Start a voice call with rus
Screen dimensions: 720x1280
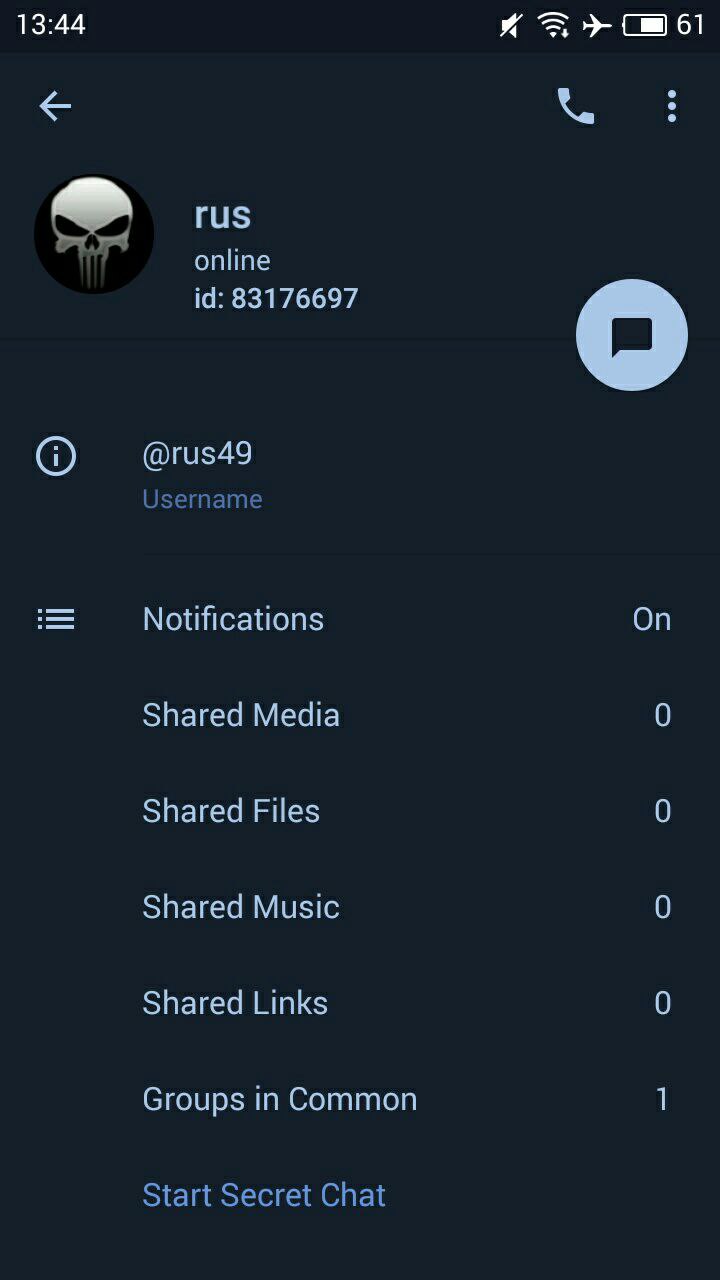pyautogui.click(x=575, y=106)
